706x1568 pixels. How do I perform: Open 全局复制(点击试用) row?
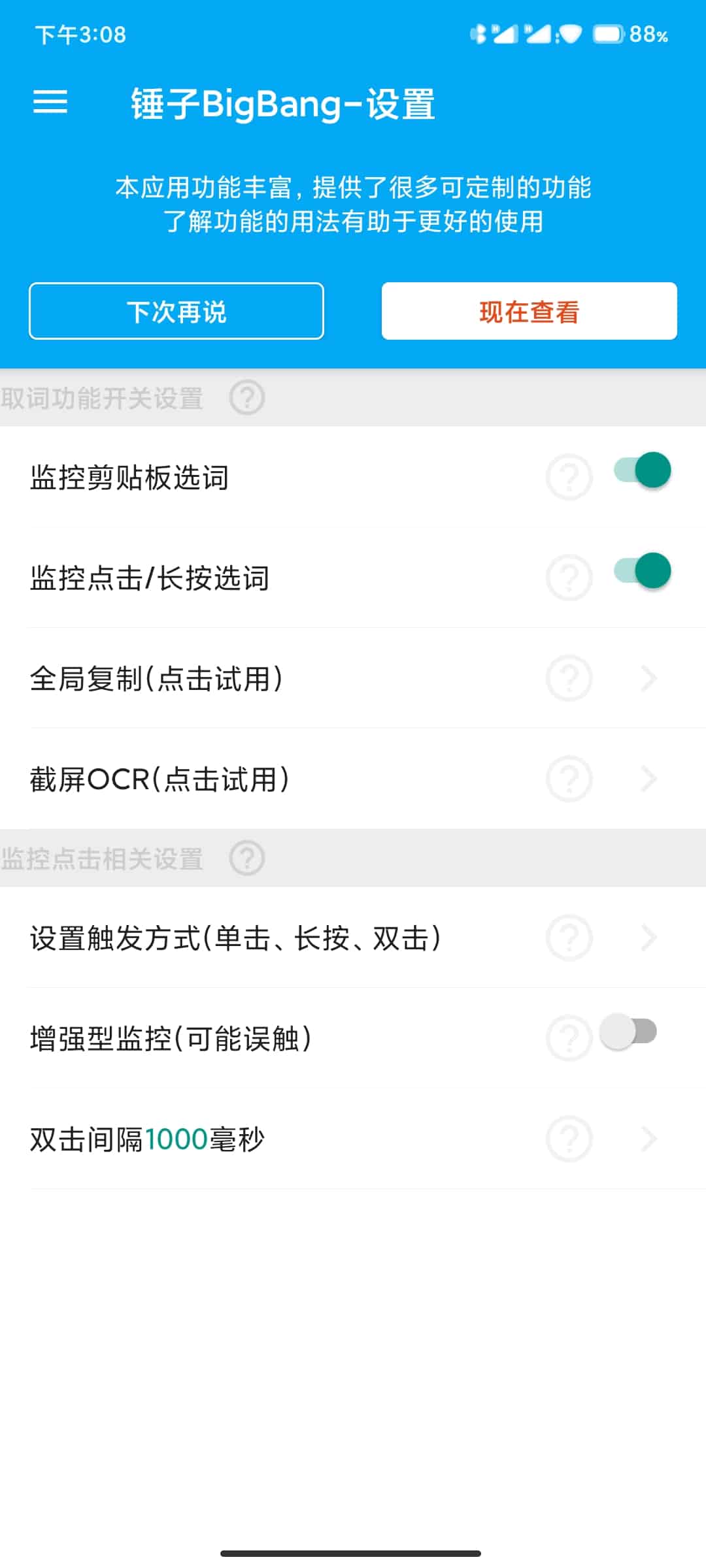(x=353, y=678)
